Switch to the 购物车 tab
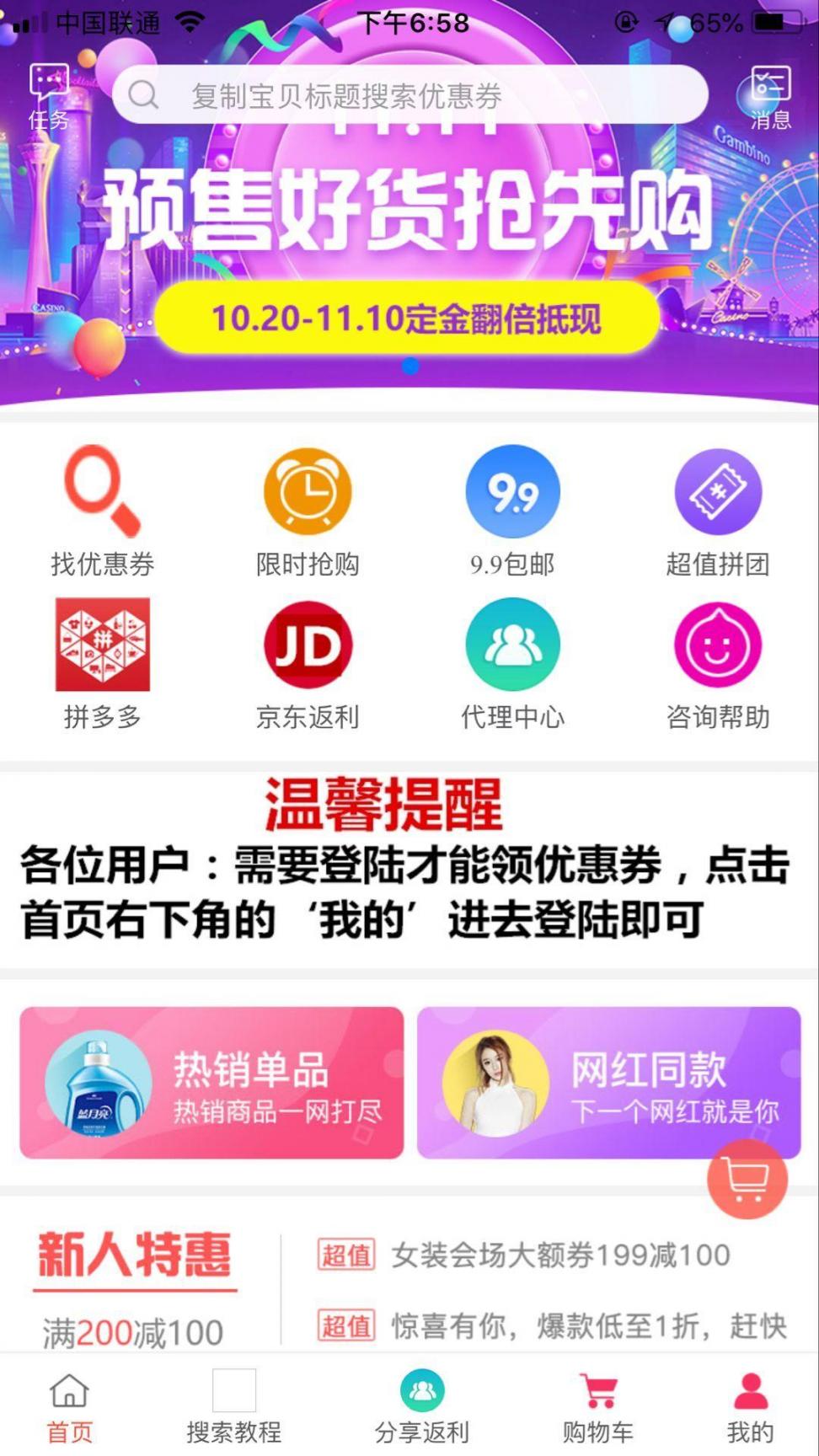819x1456 pixels. click(598, 1405)
